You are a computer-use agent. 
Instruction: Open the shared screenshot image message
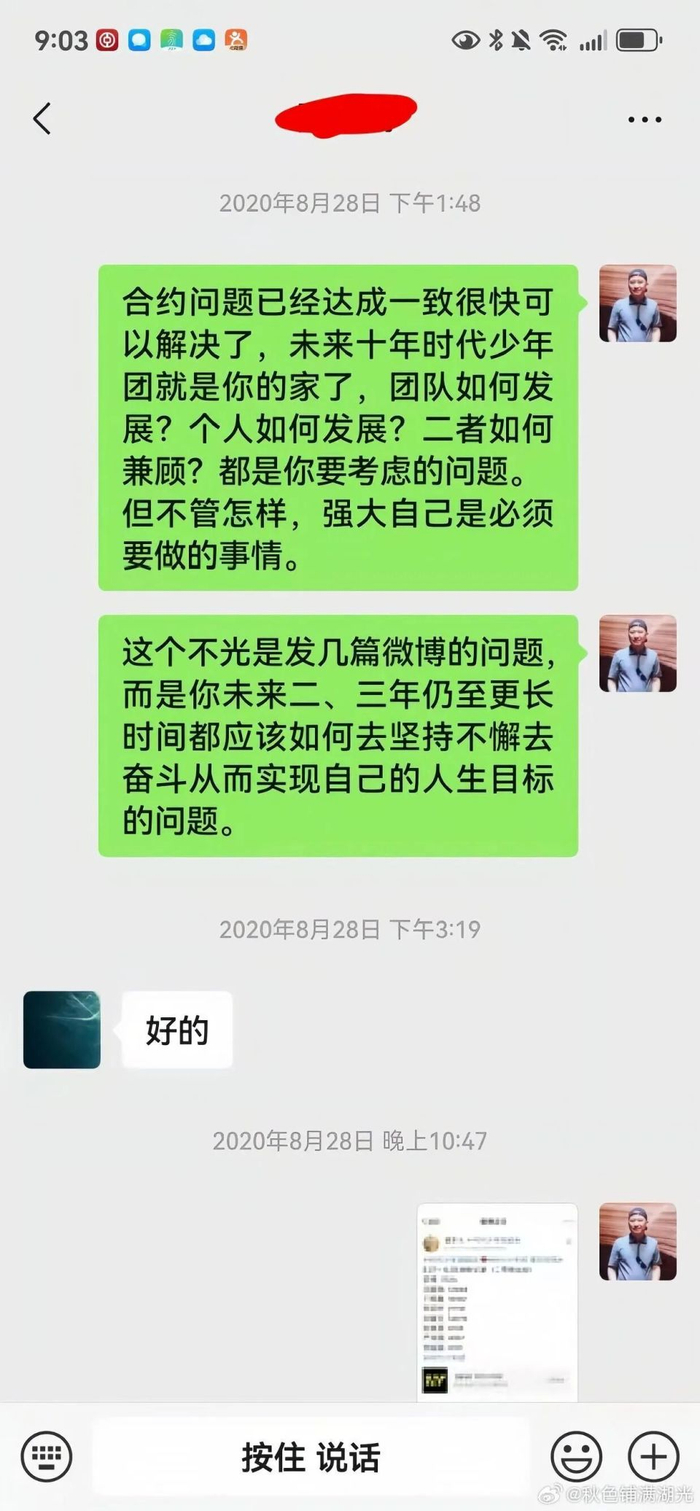(x=497, y=1302)
